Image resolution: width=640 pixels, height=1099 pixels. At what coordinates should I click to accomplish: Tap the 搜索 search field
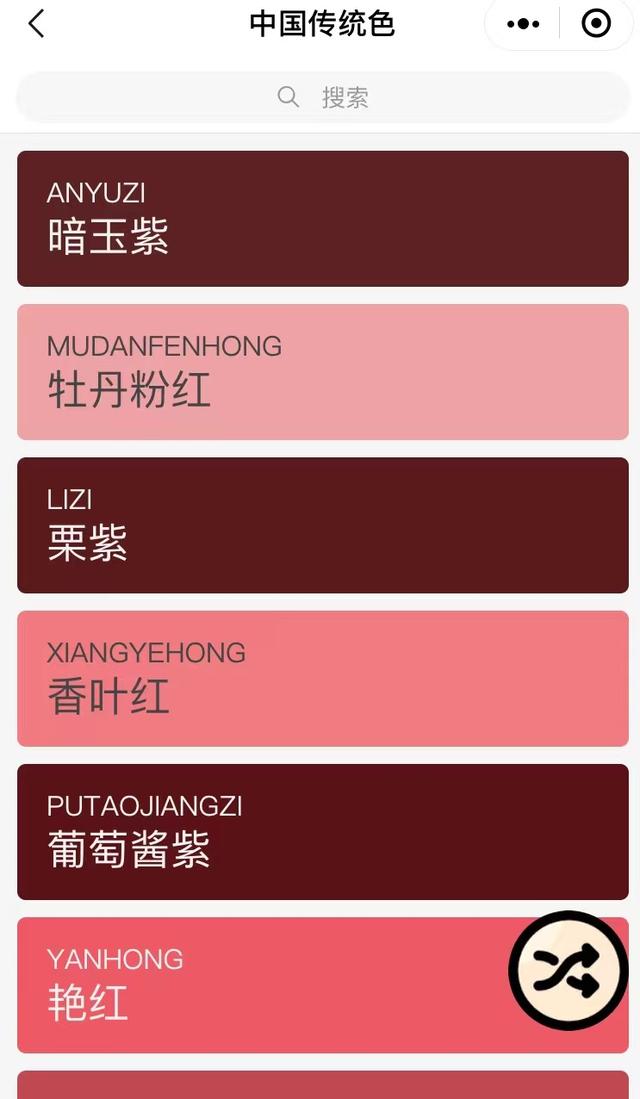pos(322,97)
